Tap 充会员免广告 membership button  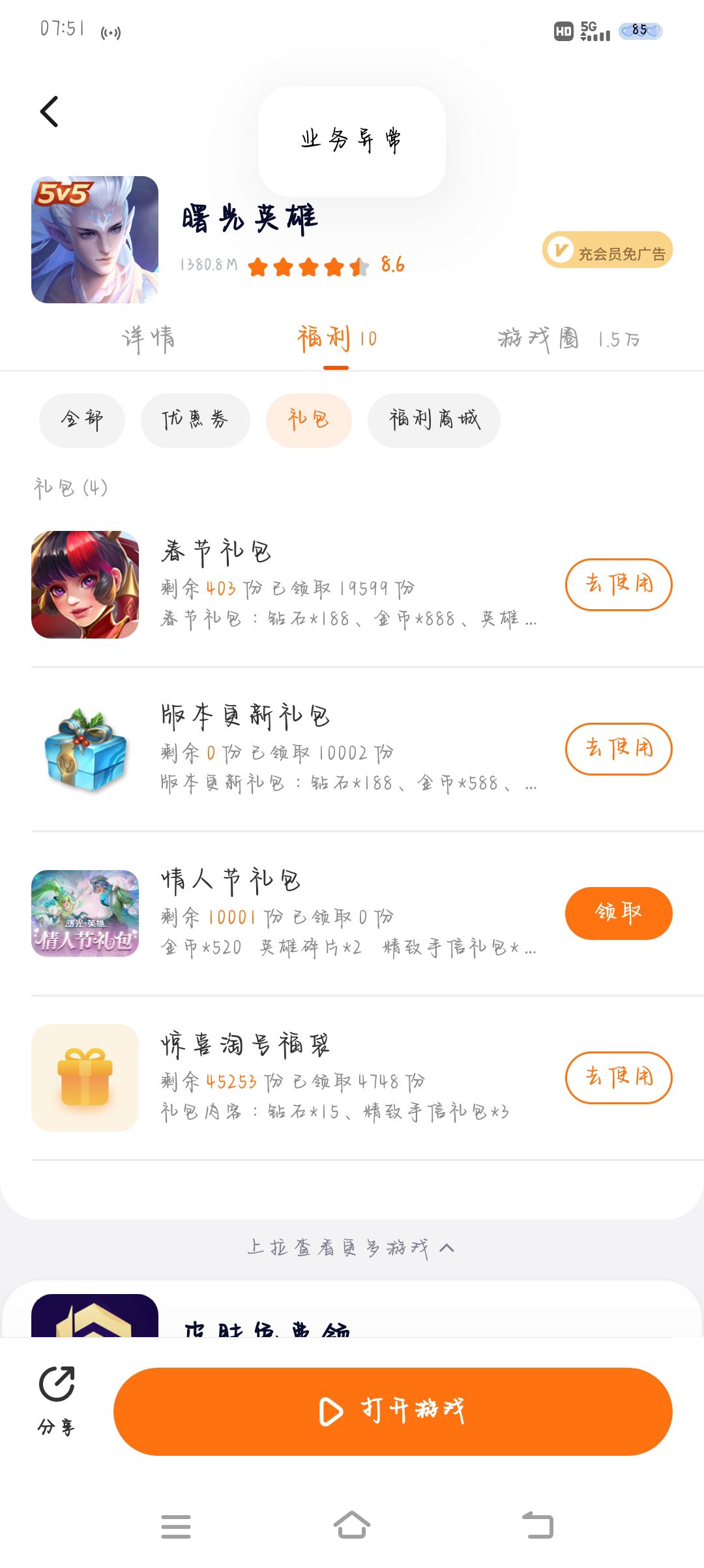click(x=607, y=250)
